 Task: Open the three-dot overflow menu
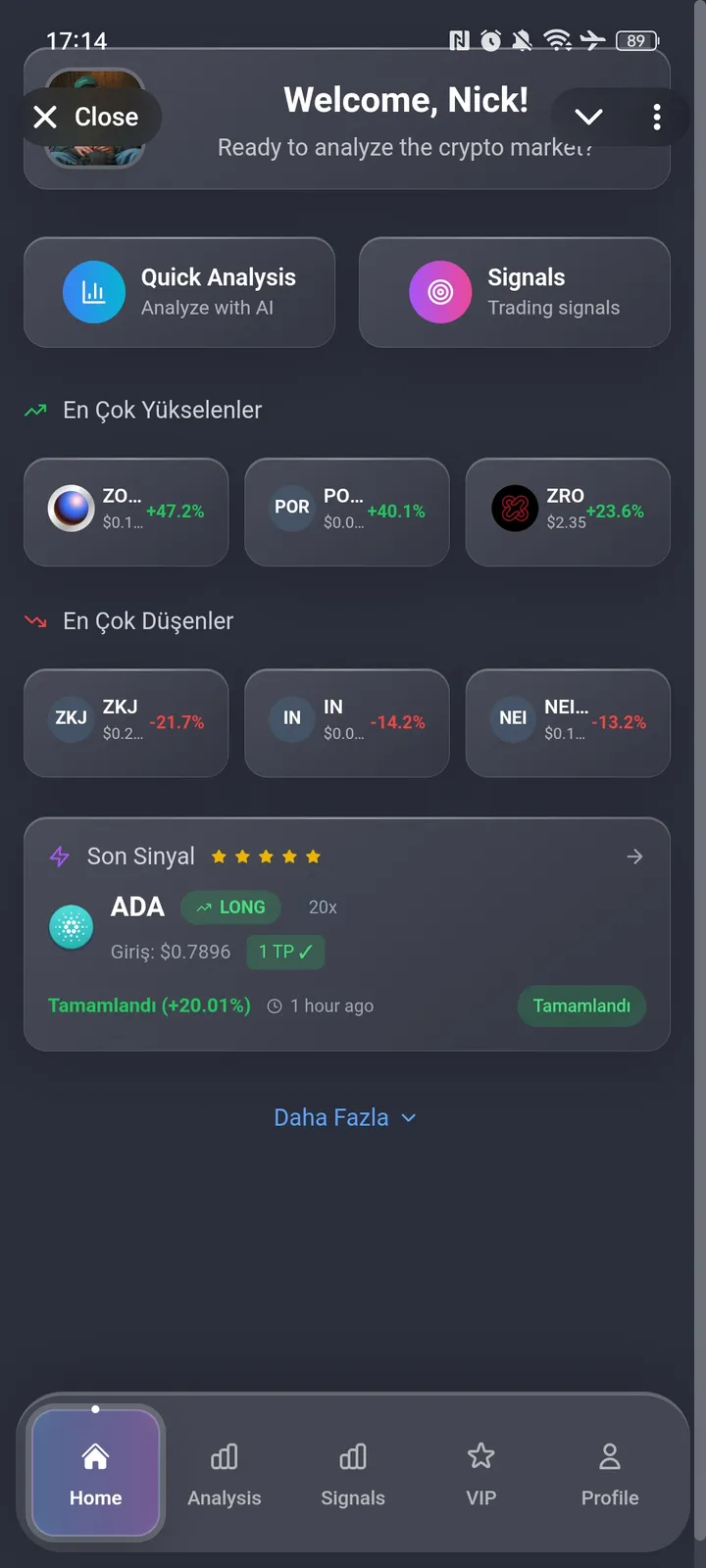[x=657, y=117]
